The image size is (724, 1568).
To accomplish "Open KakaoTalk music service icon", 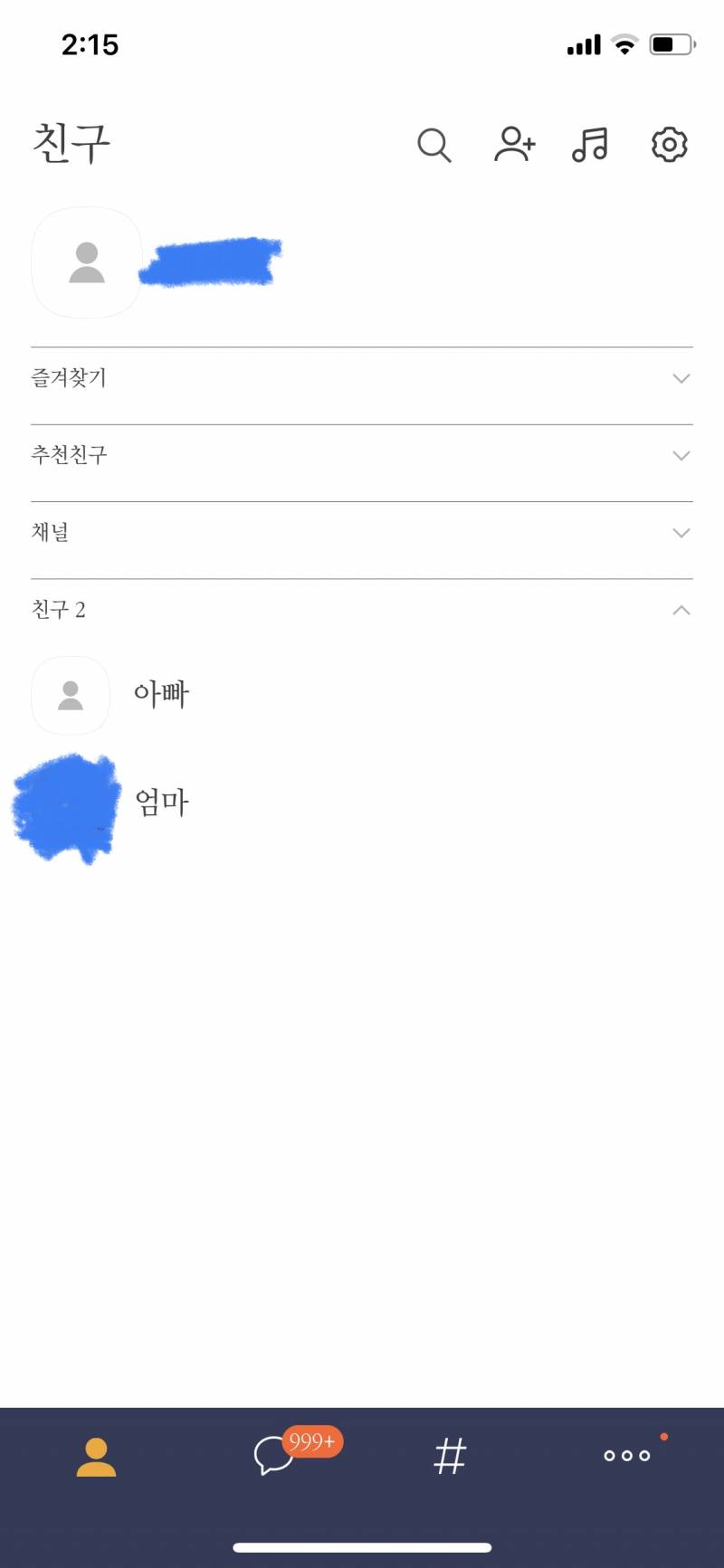I will click(590, 145).
